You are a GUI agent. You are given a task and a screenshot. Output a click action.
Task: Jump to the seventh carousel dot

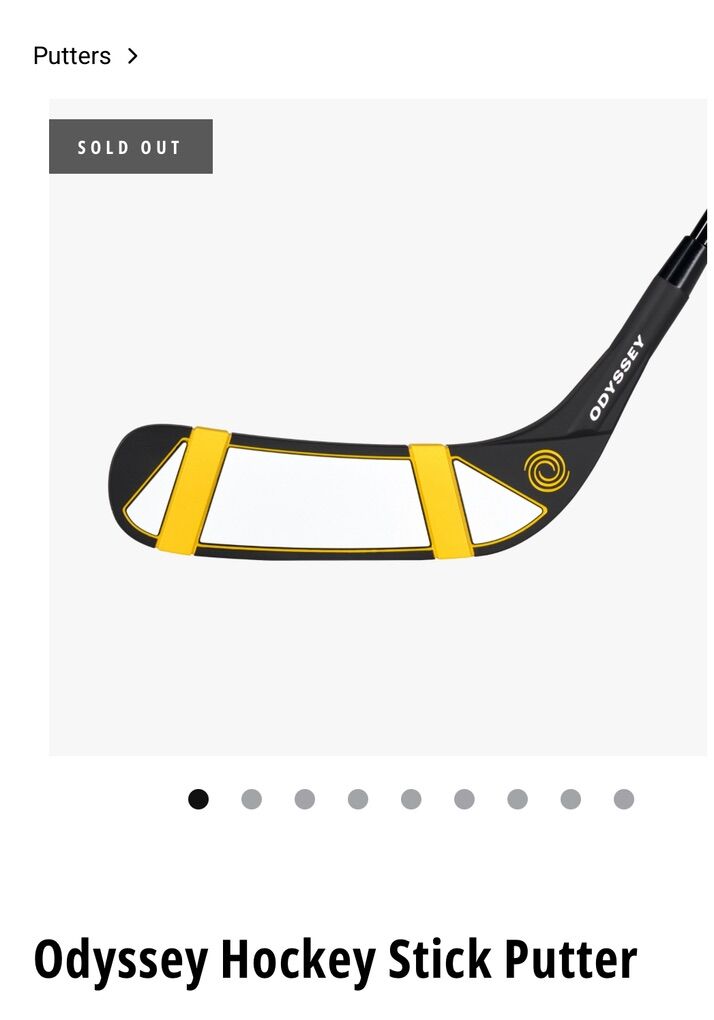[517, 799]
